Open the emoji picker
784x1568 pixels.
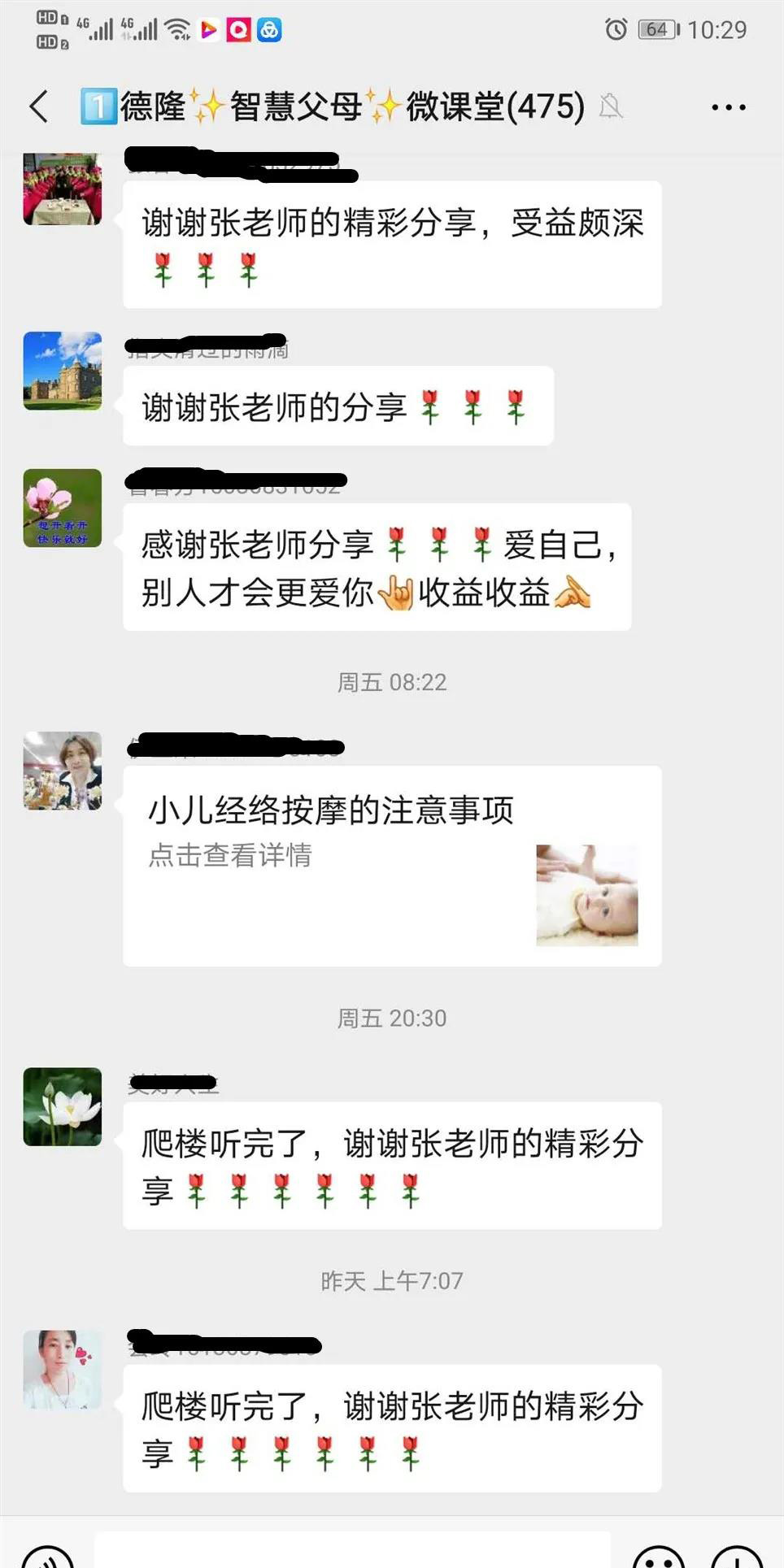659,1555
